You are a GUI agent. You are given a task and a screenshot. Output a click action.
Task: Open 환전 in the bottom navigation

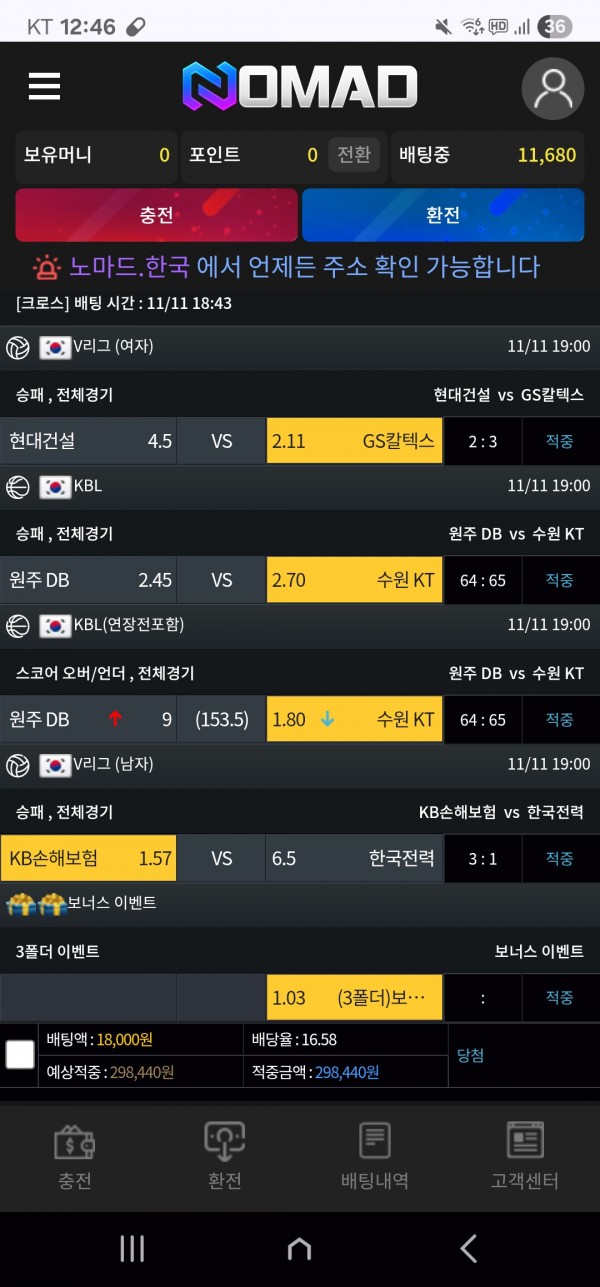tap(225, 1157)
